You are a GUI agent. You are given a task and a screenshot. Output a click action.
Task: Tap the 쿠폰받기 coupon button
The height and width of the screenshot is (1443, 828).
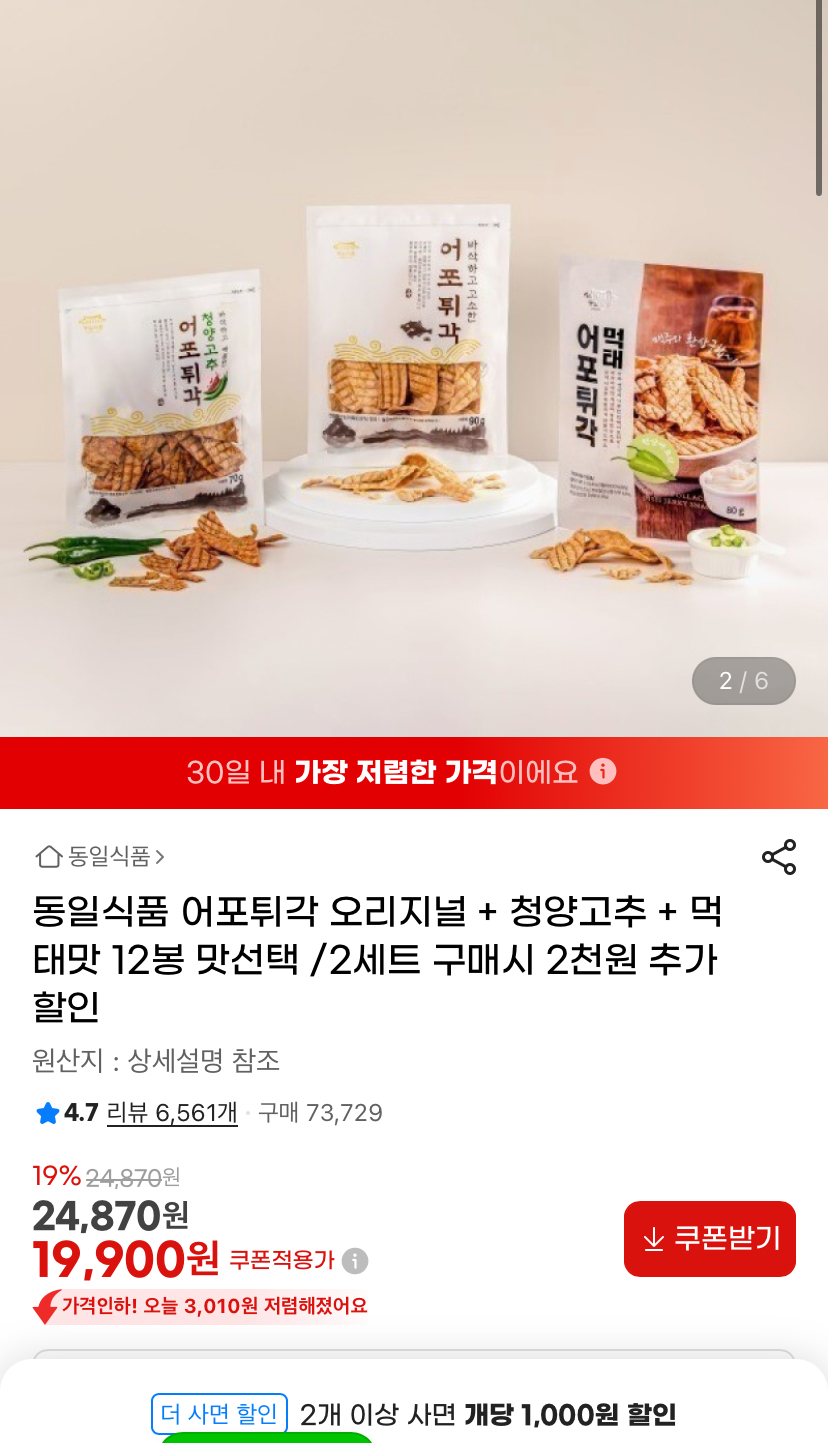709,1238
